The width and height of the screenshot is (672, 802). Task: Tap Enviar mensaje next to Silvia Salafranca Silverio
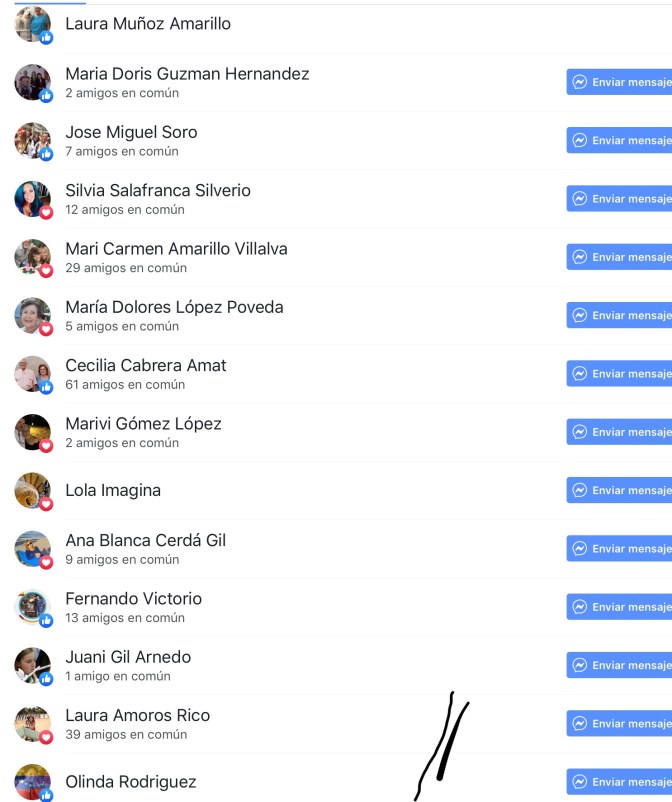point(620,199)
